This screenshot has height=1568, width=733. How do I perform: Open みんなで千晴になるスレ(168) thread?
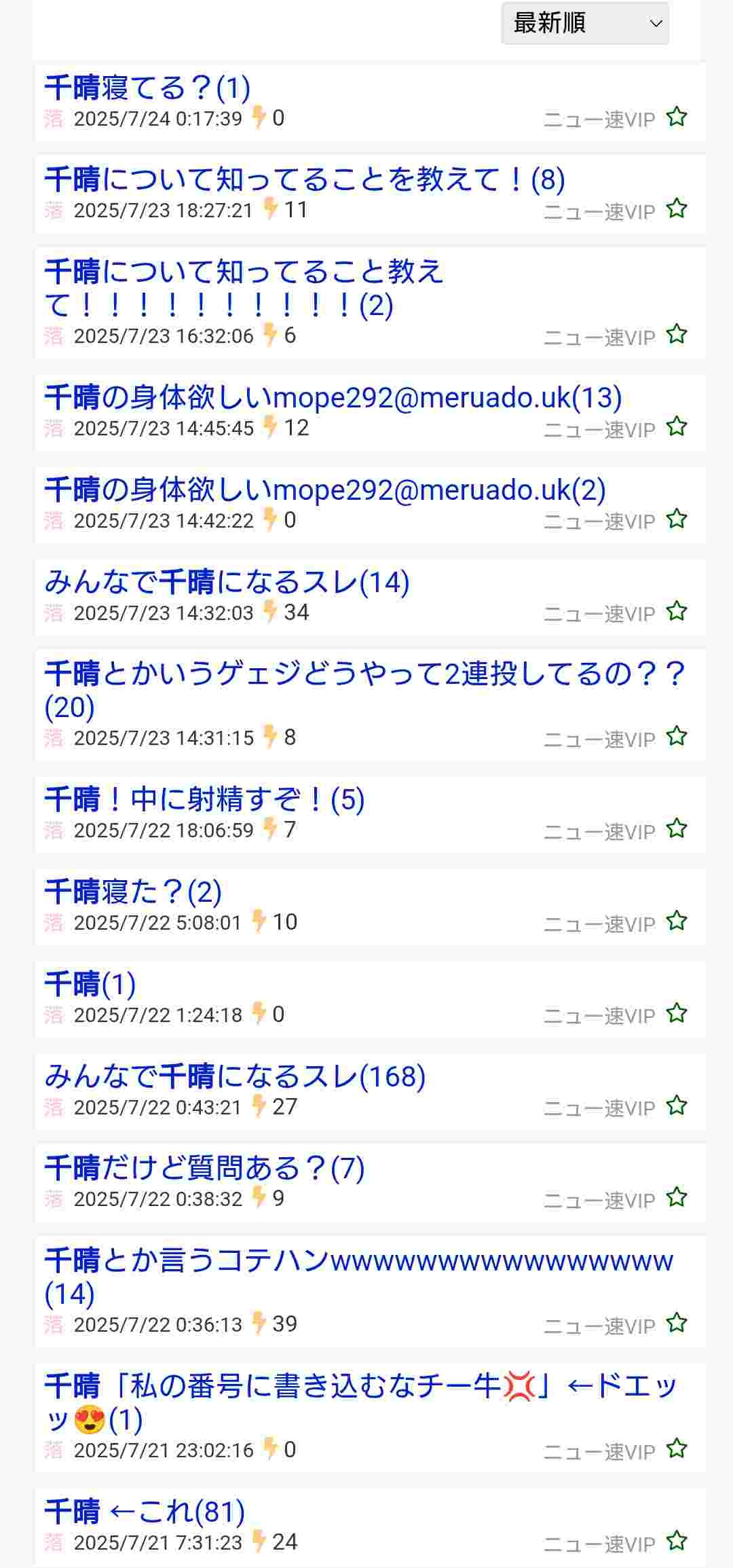[235, 1076]
